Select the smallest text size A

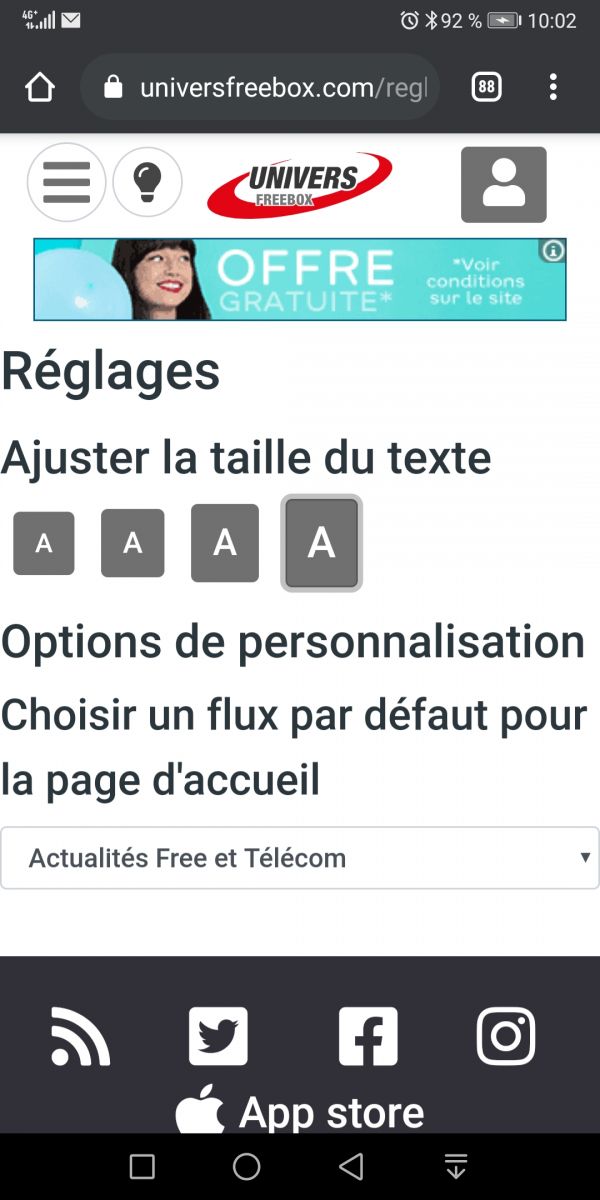pos(44,543)
